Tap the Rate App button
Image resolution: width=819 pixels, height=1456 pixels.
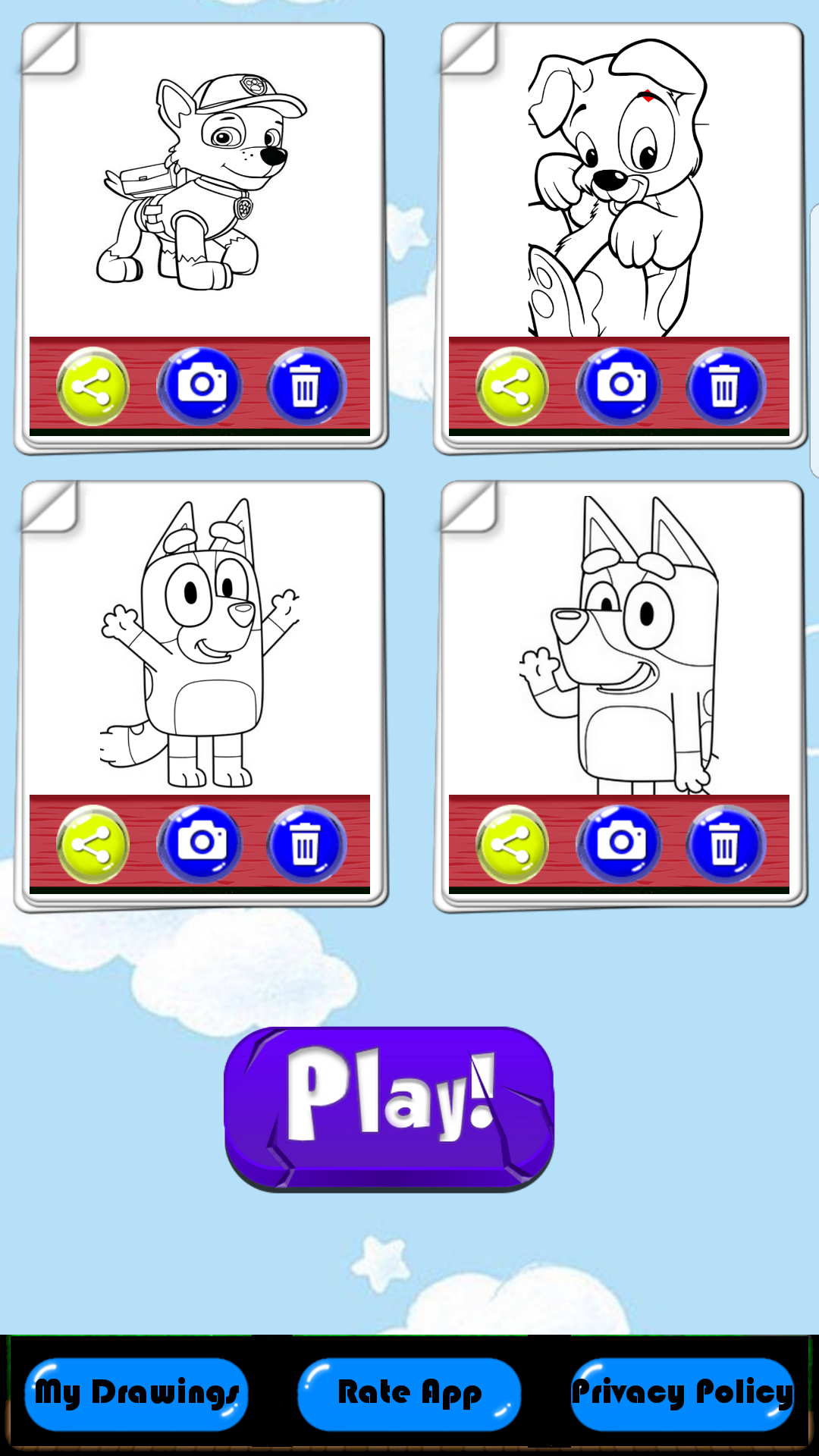pyautogui.click(x=409, y=1394)
